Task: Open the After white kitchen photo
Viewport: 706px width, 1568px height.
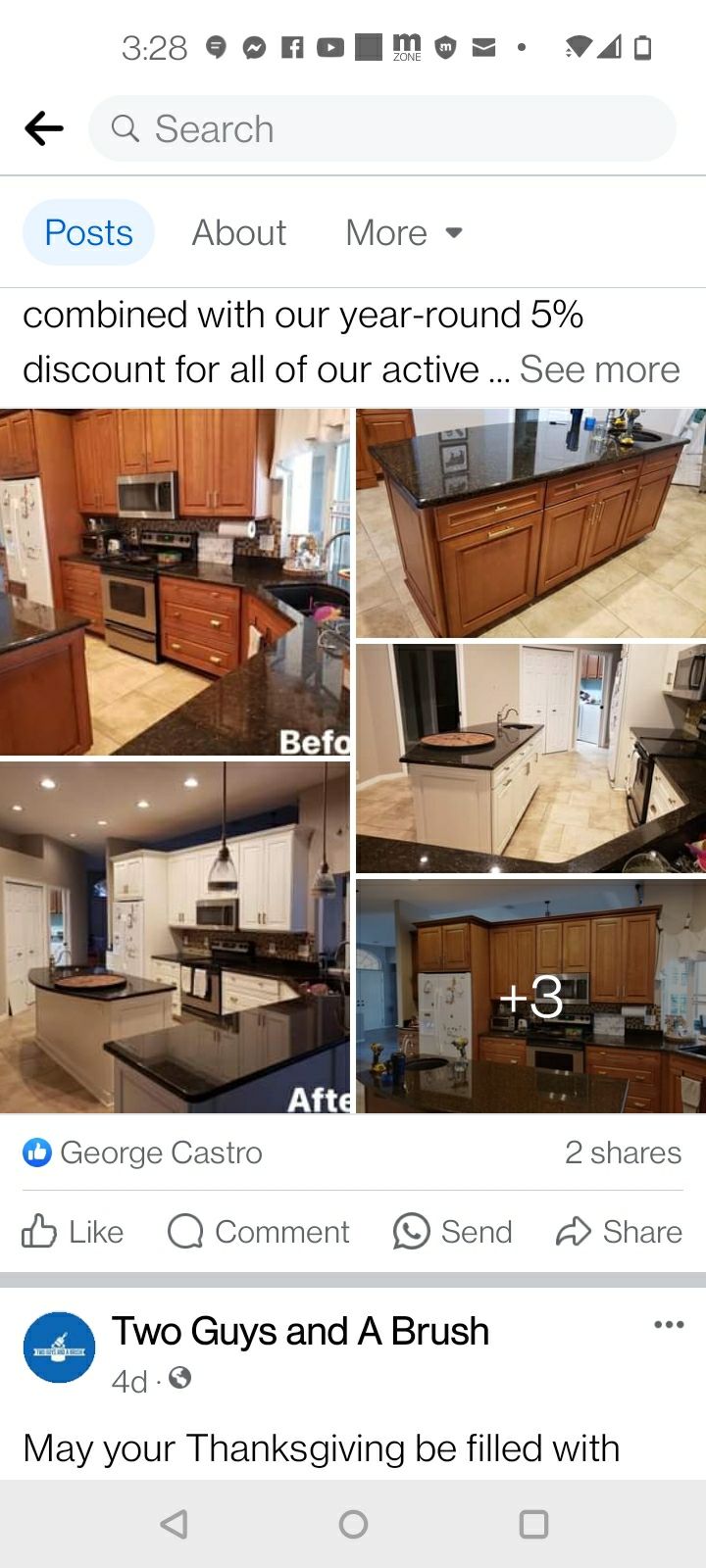Action: (175, 937)
